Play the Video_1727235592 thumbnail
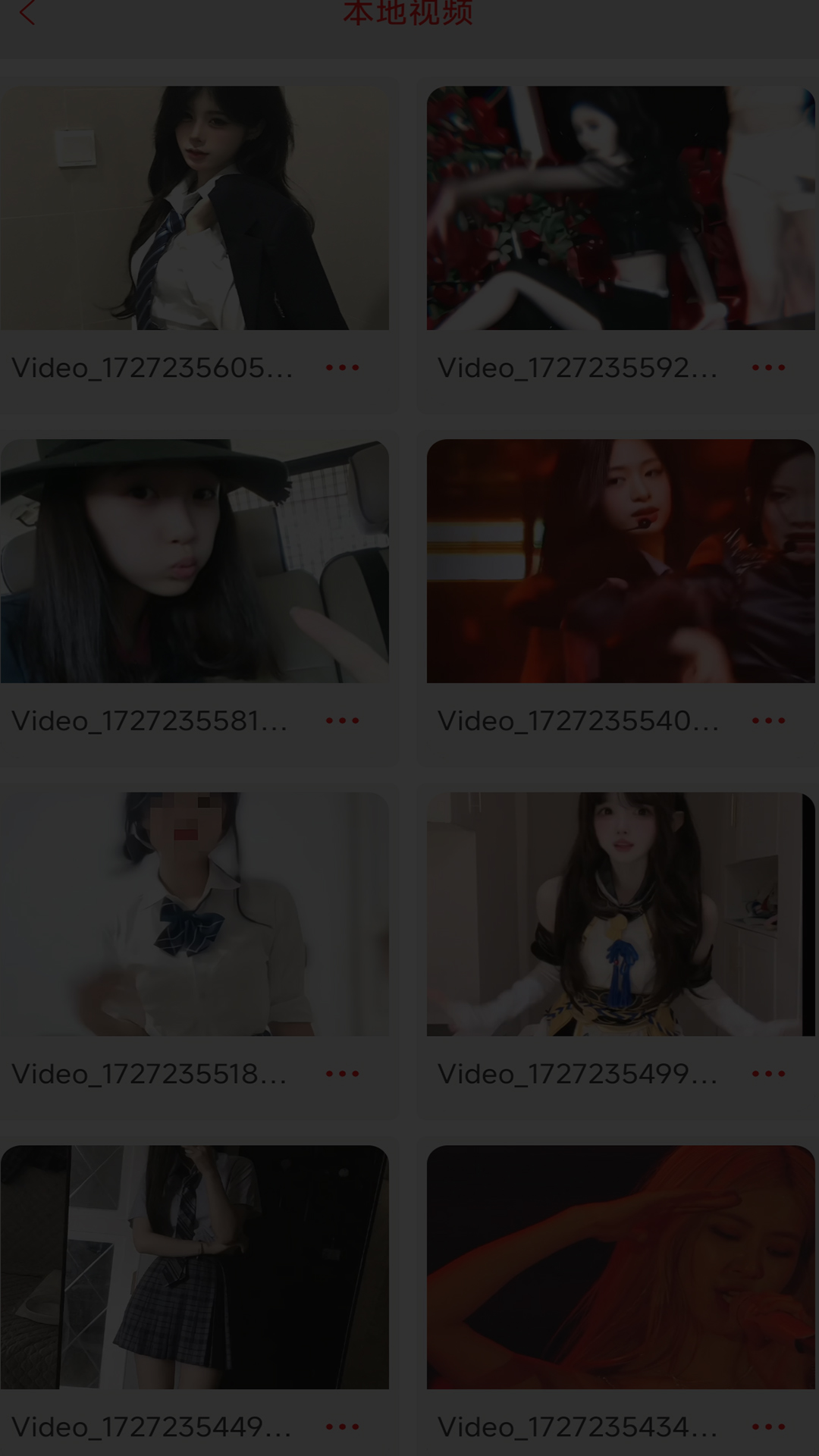 (621, 208)
